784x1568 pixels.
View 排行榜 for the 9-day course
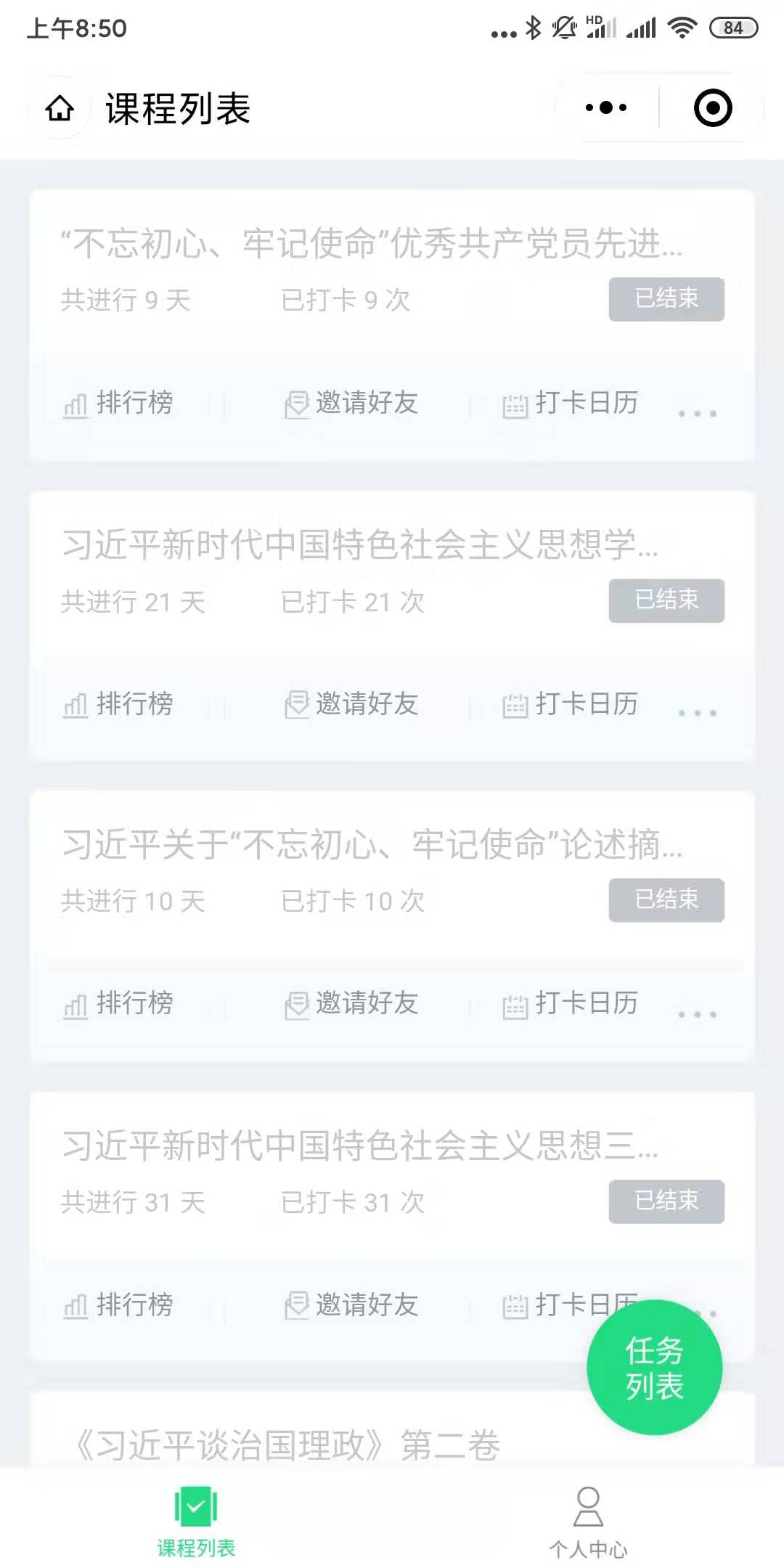118,403
